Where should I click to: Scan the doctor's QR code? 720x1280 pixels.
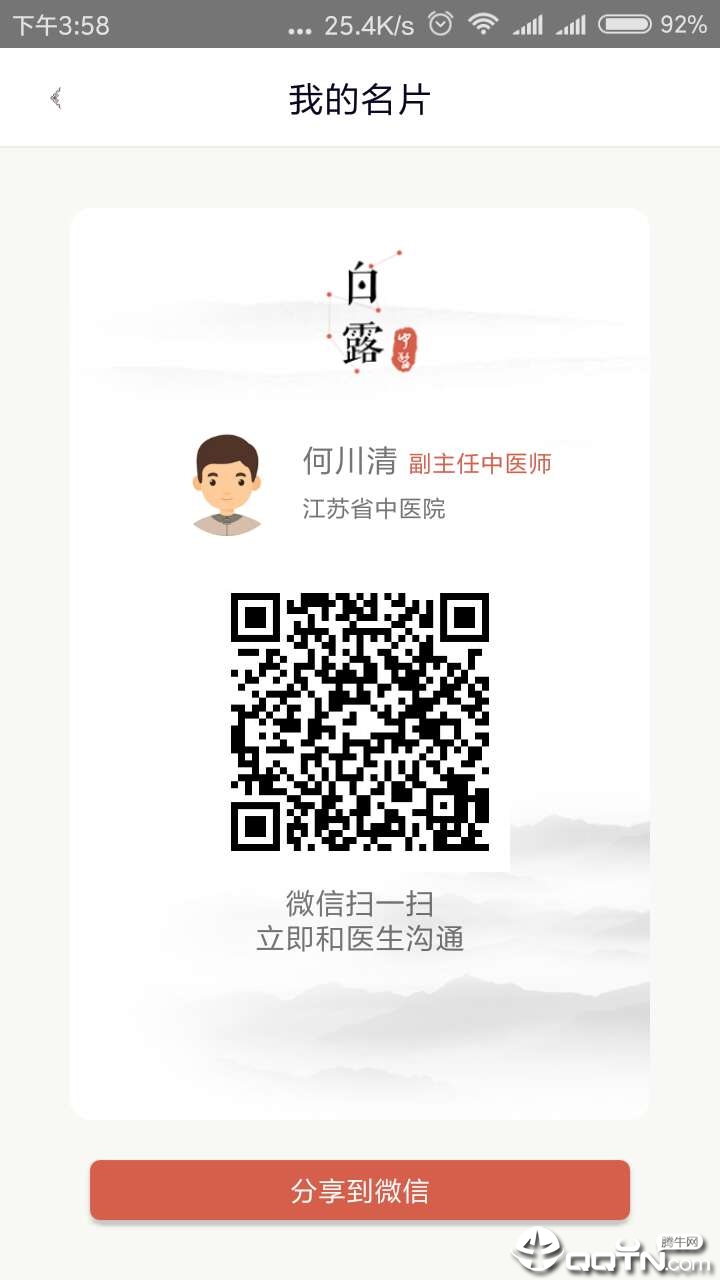click(x=358, y=722)
